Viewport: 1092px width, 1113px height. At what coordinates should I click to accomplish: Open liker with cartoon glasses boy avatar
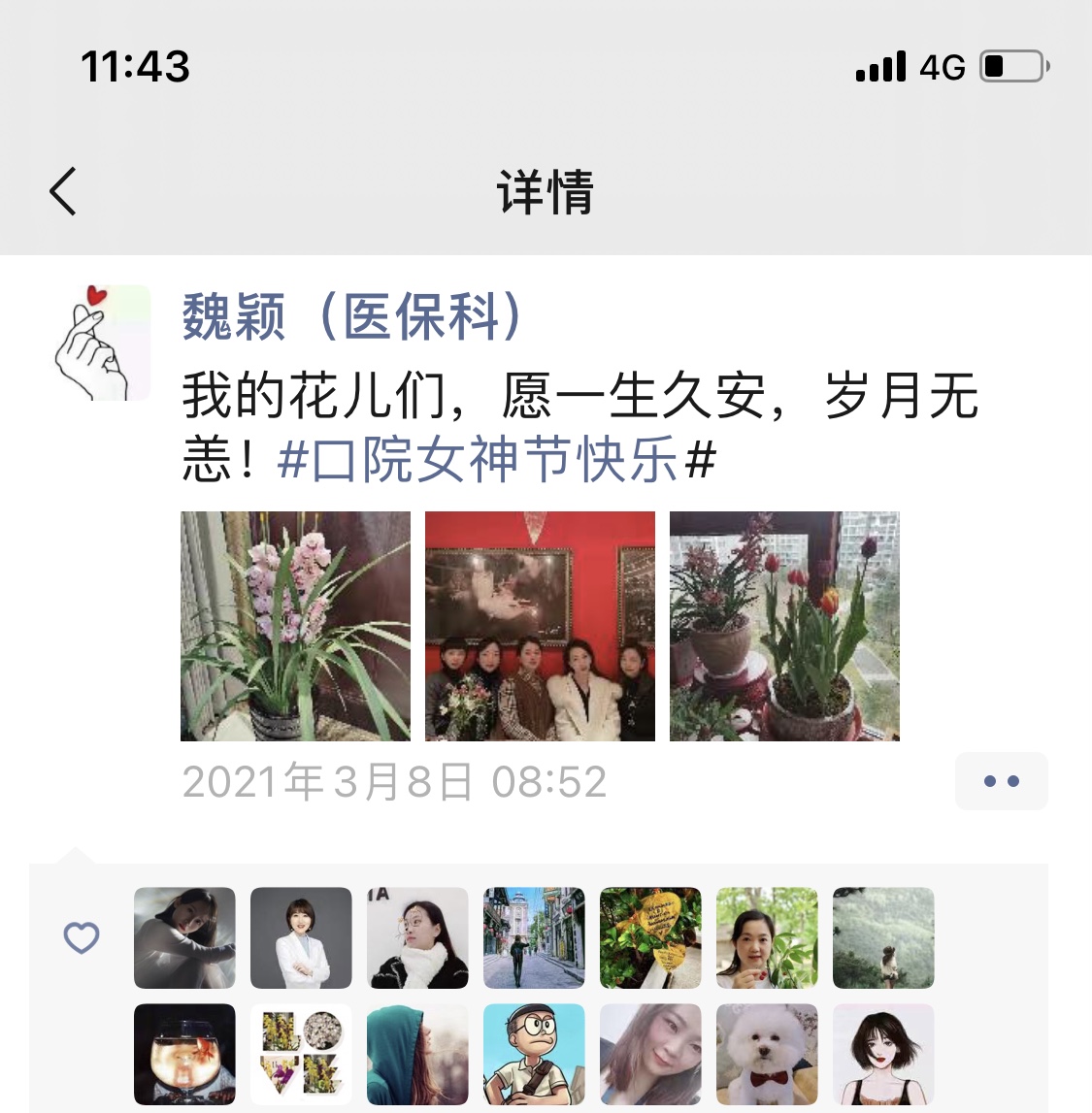(534, 1054)
